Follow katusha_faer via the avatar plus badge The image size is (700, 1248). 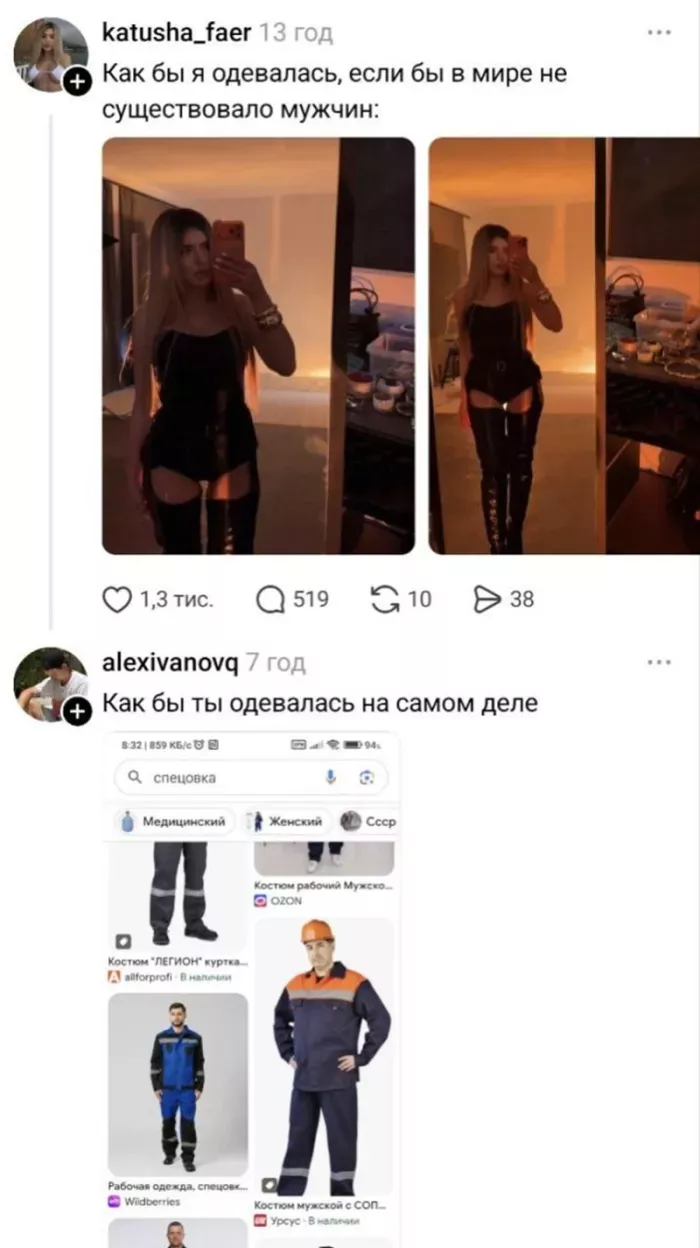[x=76, y=83]
